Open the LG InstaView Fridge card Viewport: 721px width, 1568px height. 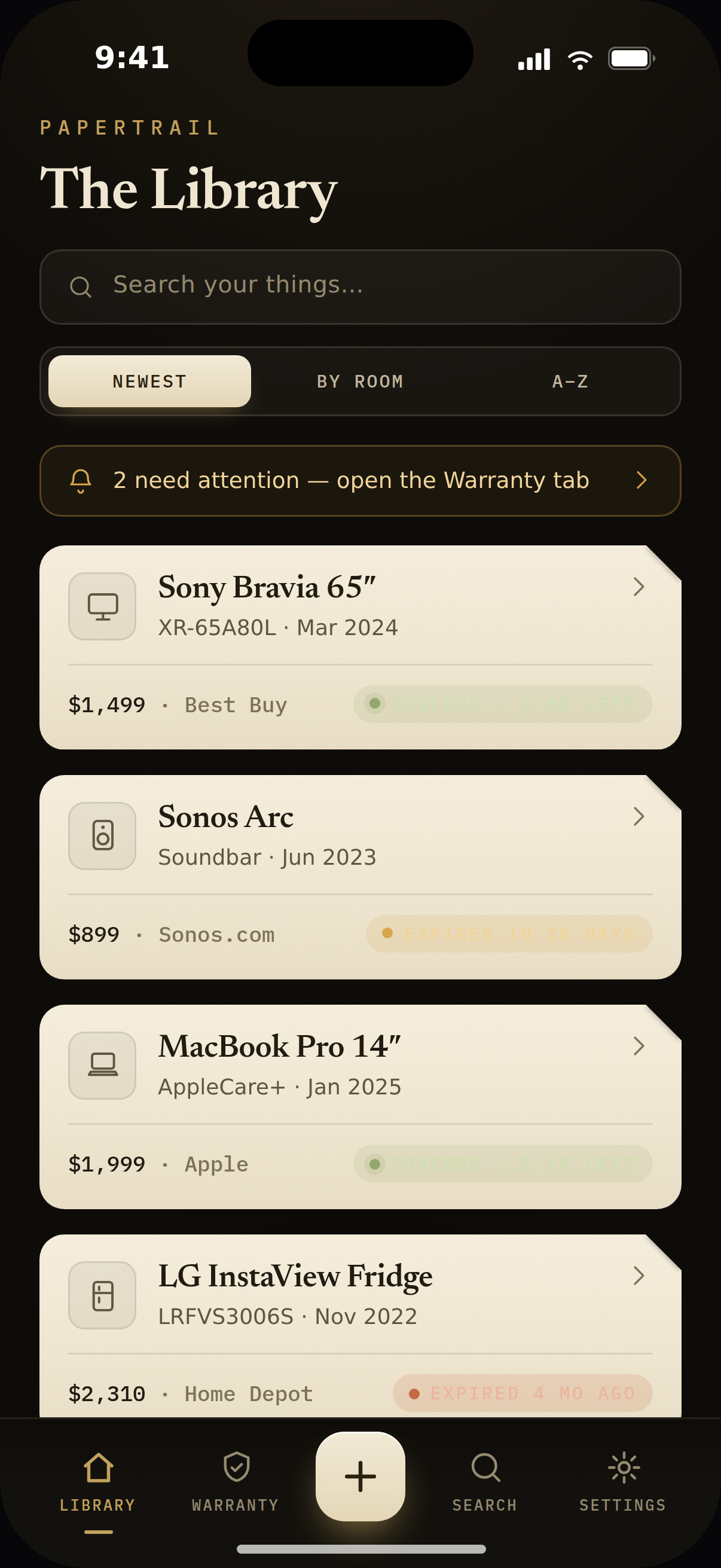click(360, 1327)
